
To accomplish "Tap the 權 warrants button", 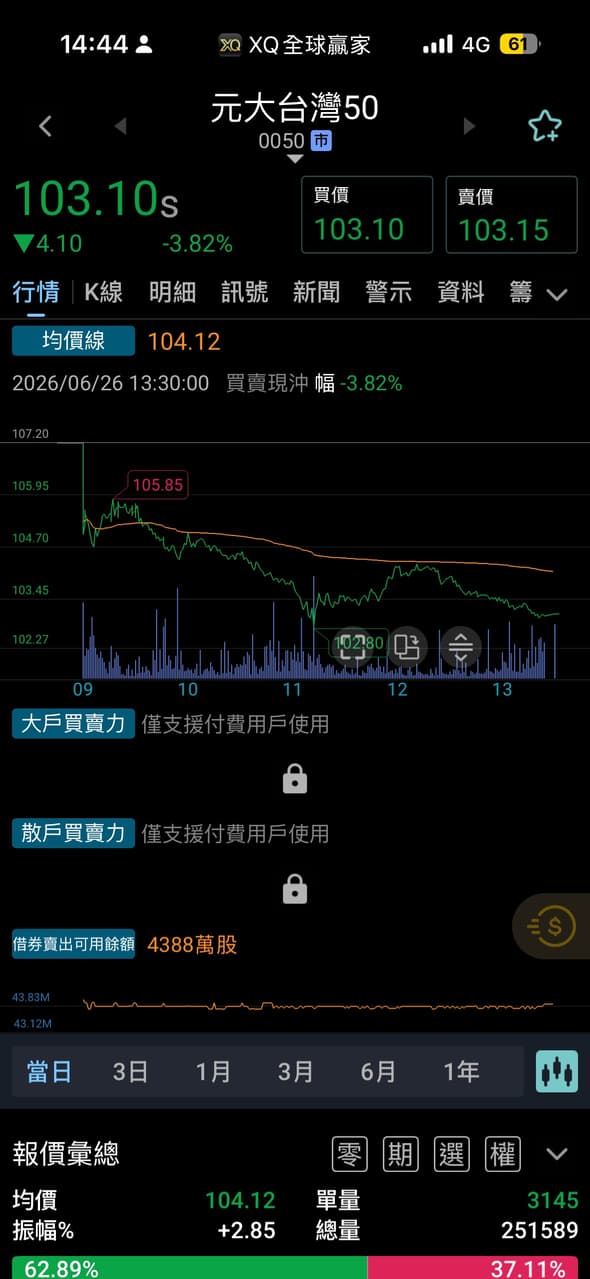I will 503,1154.
